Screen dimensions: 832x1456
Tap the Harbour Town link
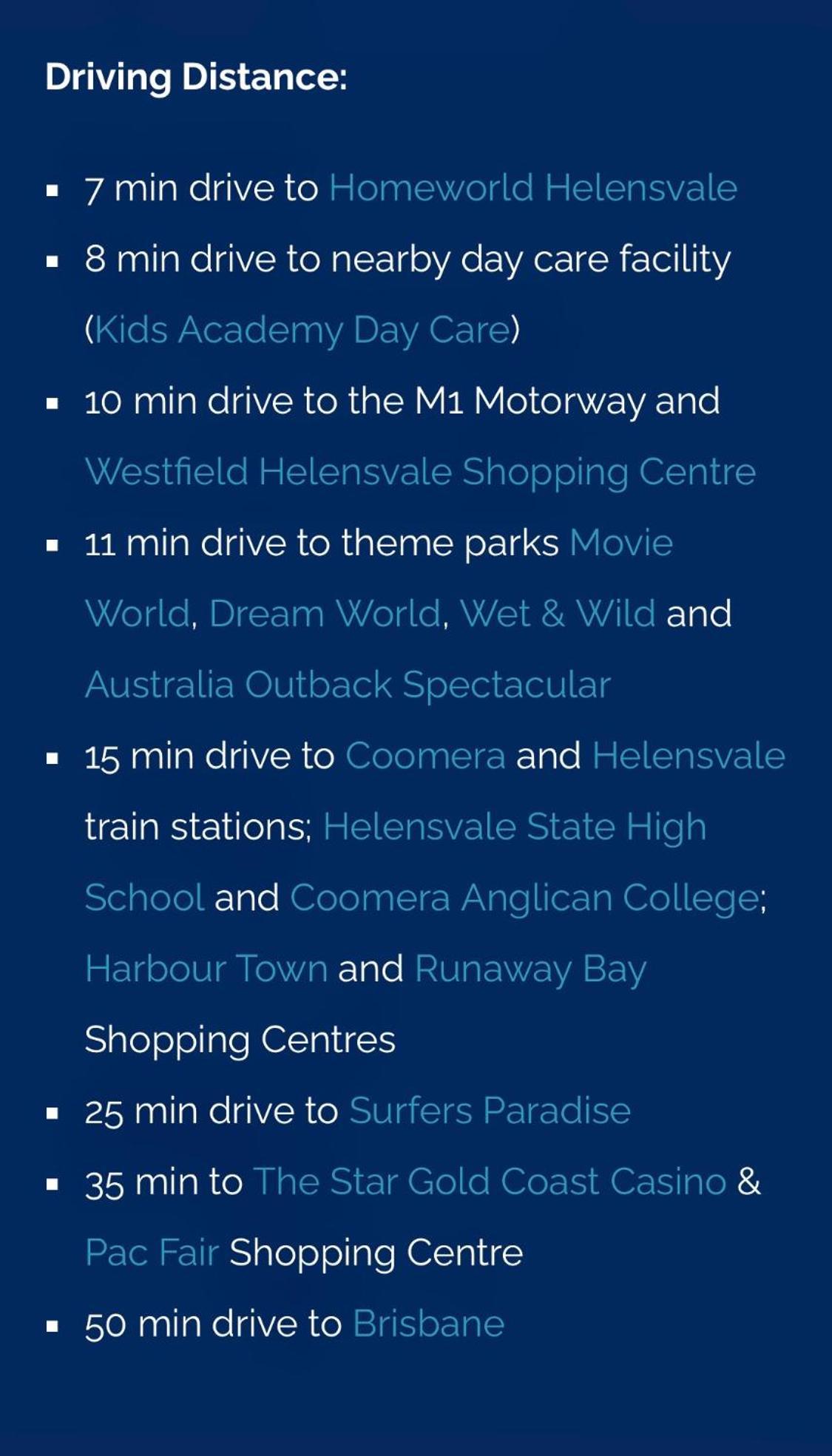(206, 969)
